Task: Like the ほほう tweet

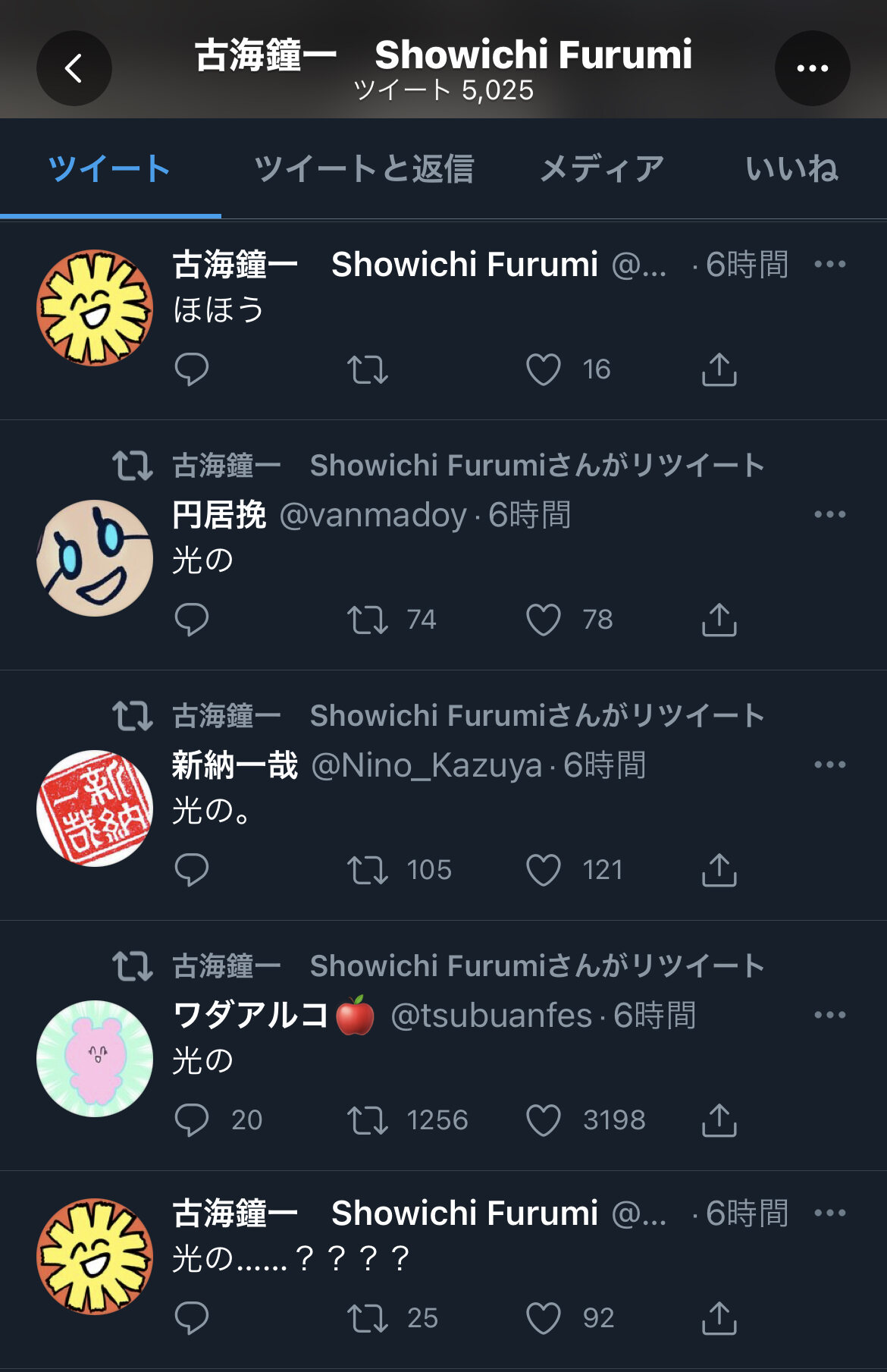Action: point(544,369)
